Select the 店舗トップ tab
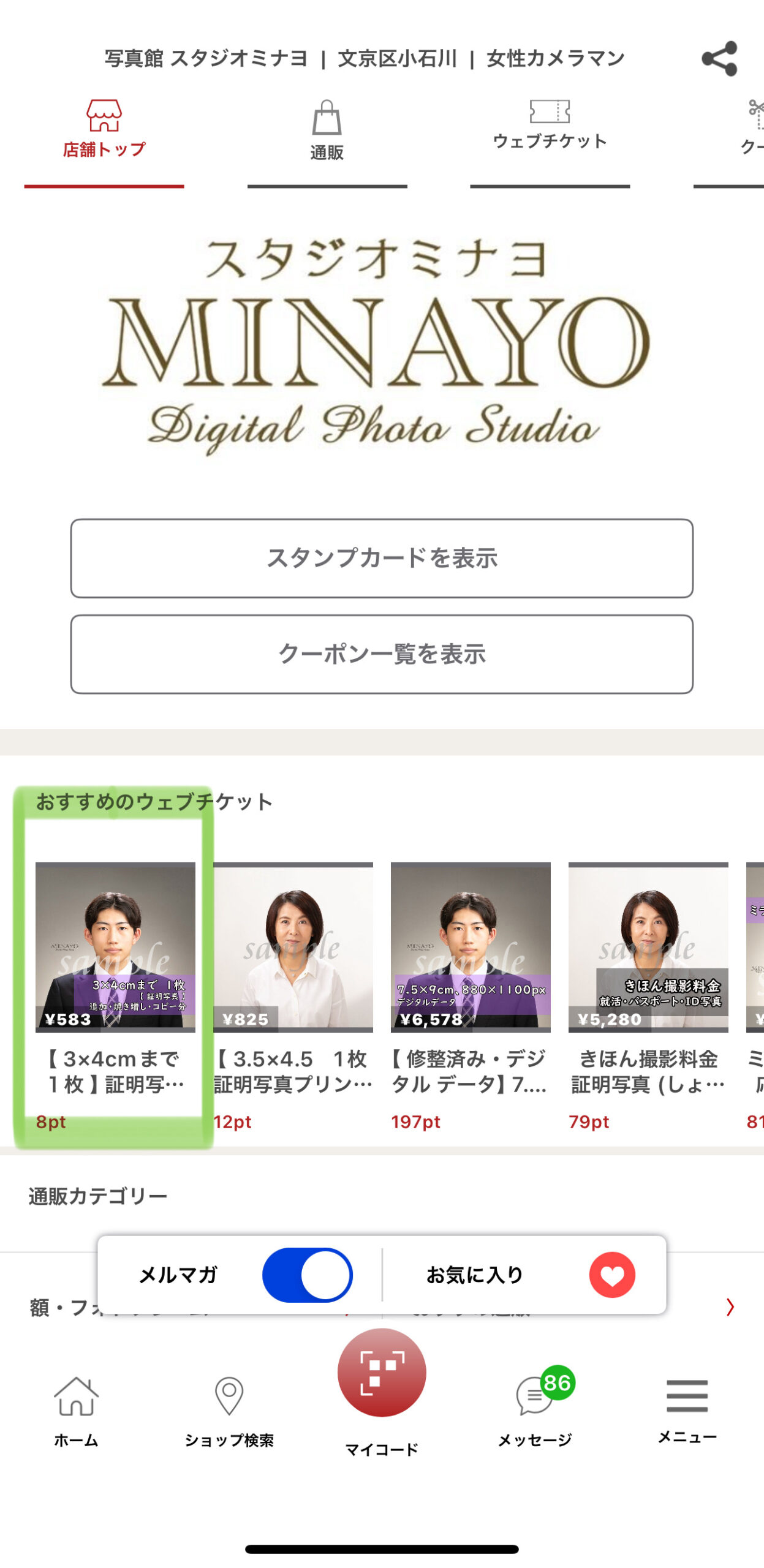This screenshot has height=1568, width=764. point(104,131)
